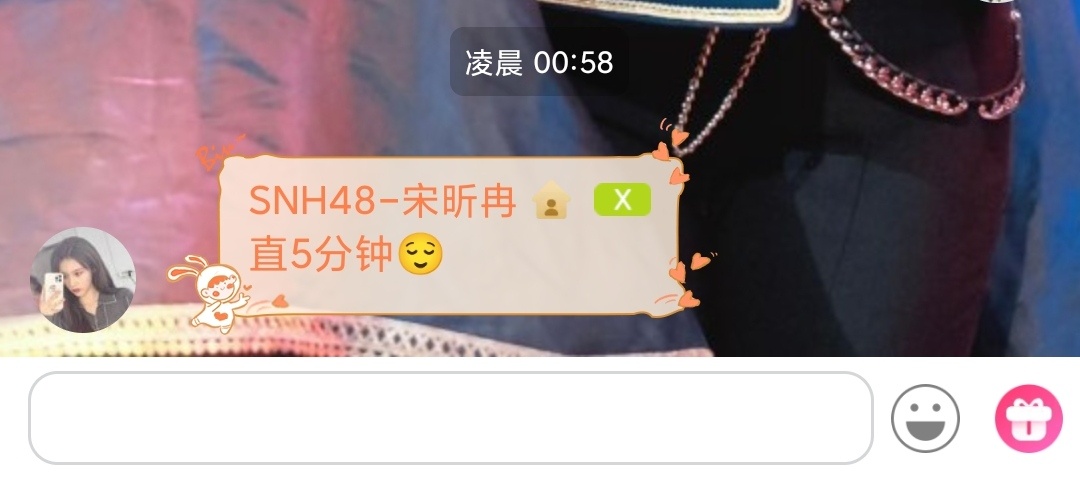
Task: Tap the message input field
Action: (450, 418)
